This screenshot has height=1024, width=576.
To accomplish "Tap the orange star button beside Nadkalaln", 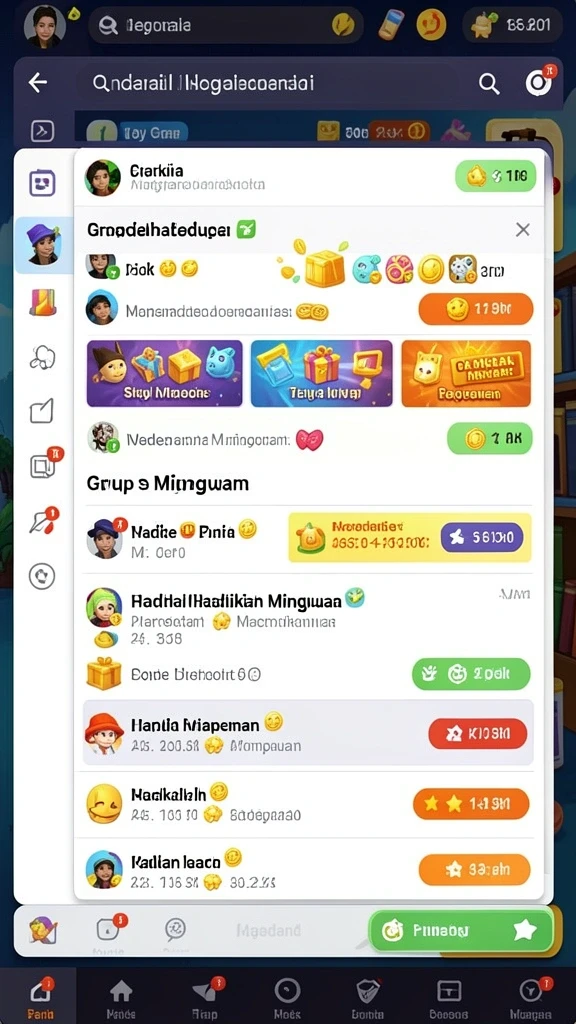I will click(471, 803).
